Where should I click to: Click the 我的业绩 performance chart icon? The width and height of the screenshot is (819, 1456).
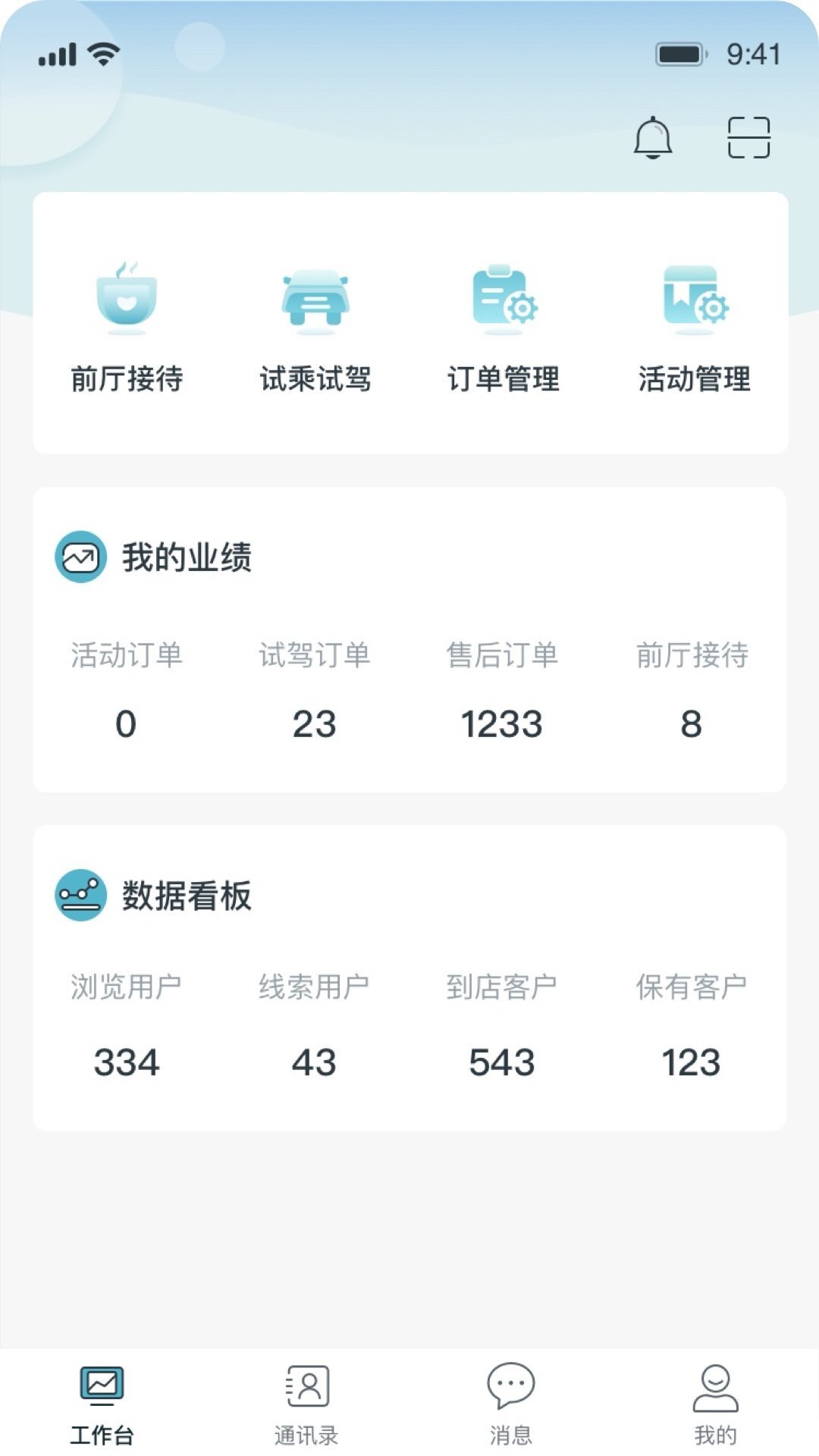[x=79, y=559]
